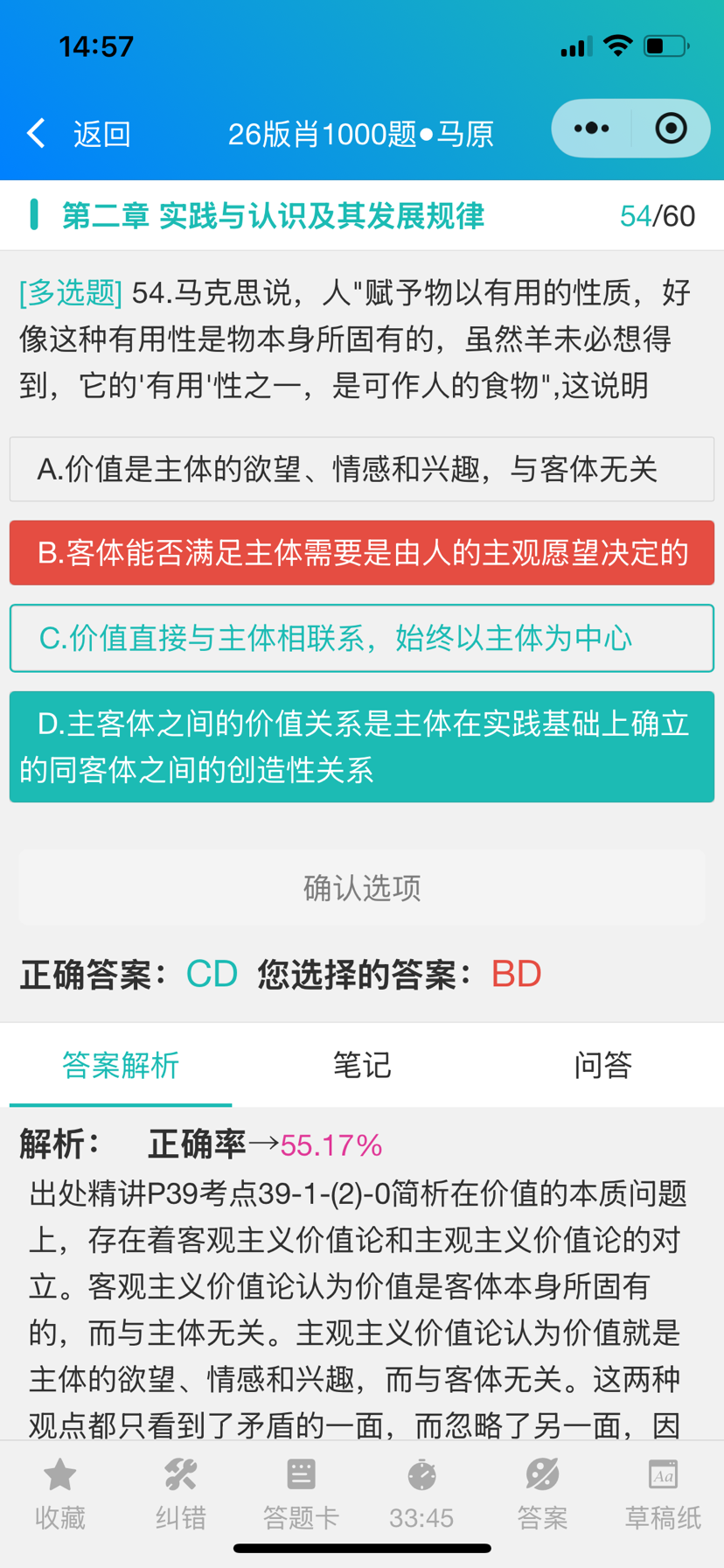Select option B 客体能否满足主体需要
This screenshot has height=1568, width=724.
[x=361, y=553]
